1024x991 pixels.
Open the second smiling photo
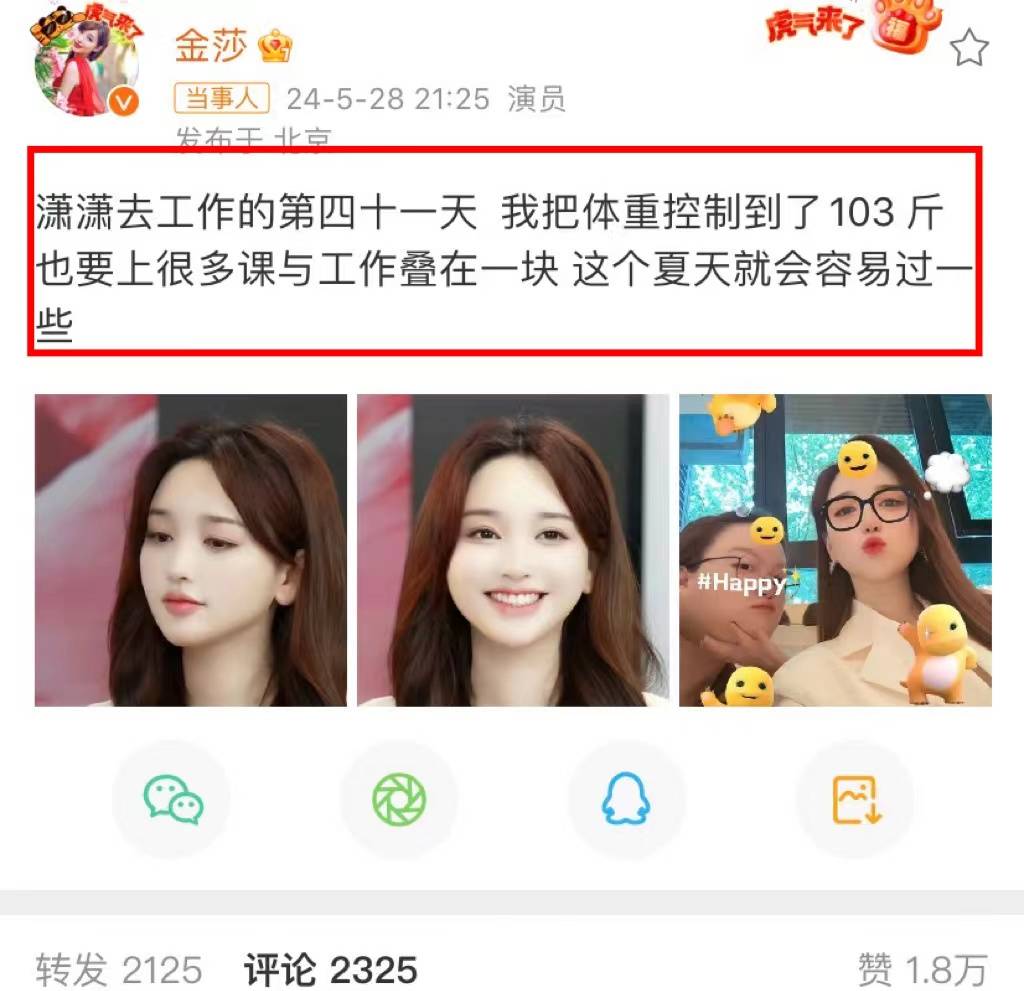coord(513,550)
